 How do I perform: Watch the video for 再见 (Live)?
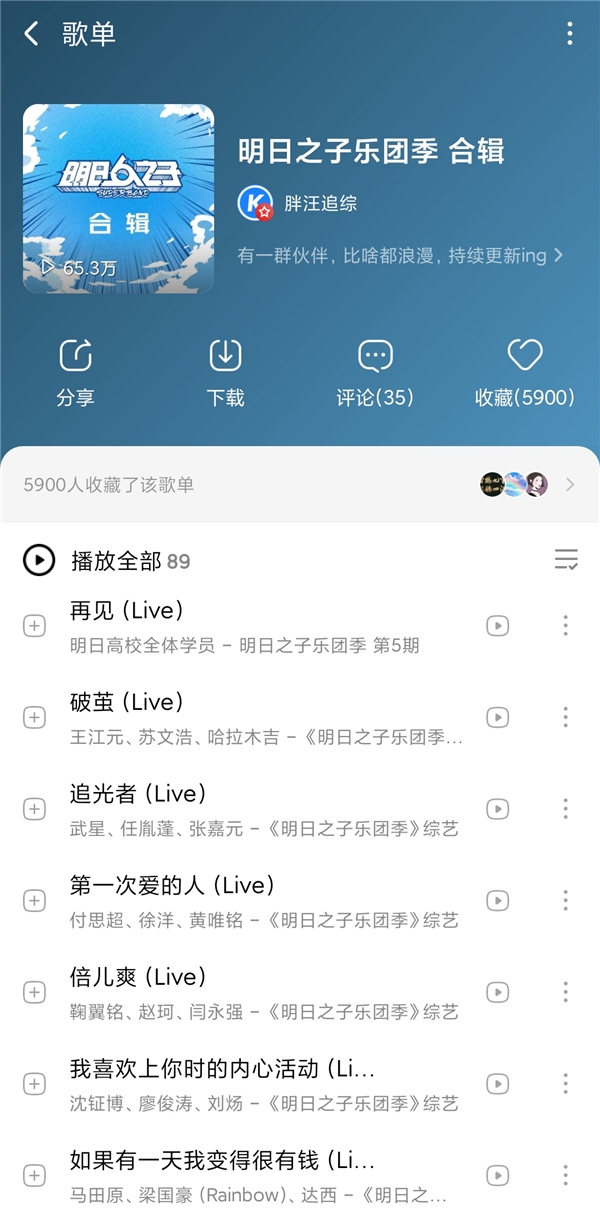tap(497, 626)
